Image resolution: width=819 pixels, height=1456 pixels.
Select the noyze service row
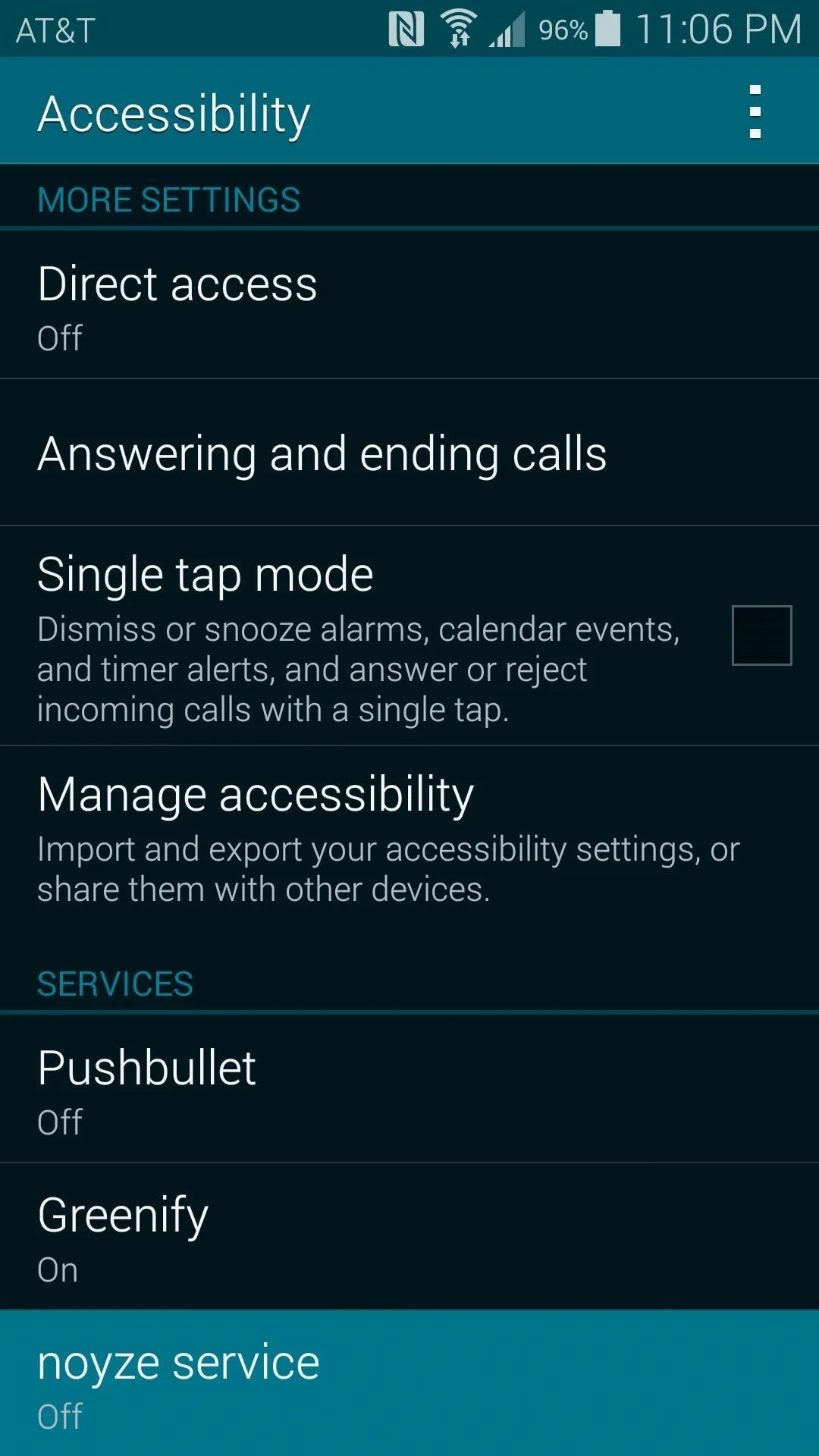point(409,1383)
